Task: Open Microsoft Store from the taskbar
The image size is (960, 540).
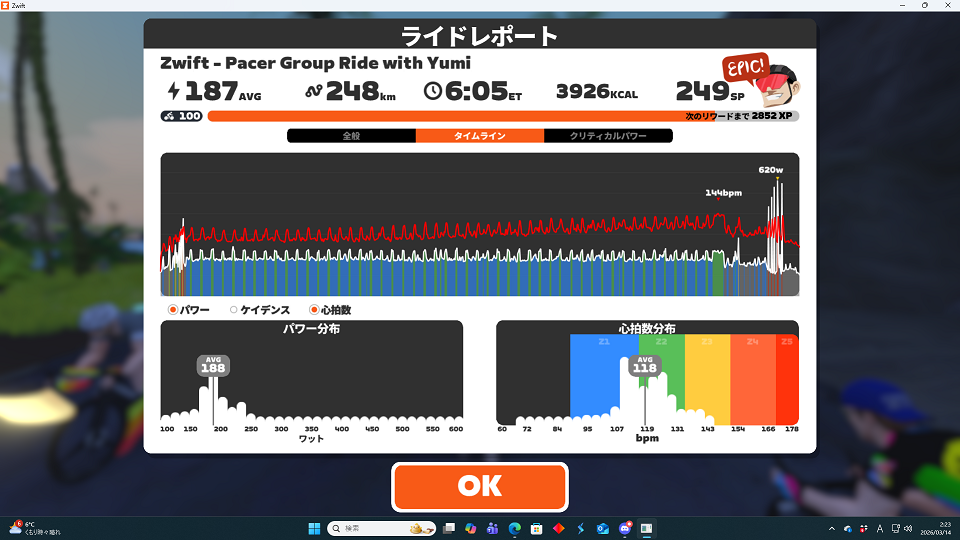Action: [x=536, y=528]
